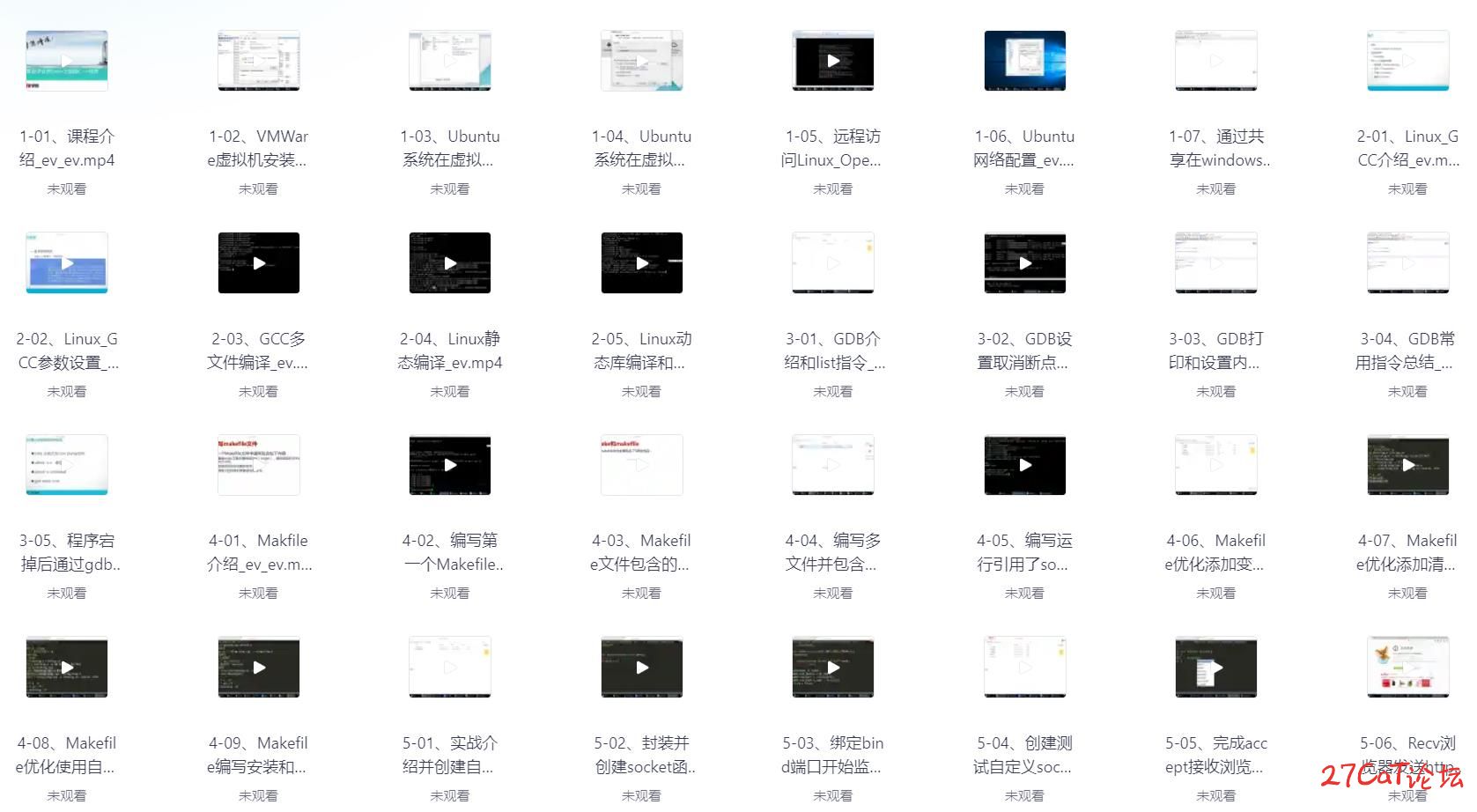The width and height of the screenshot is (1477, 812).
Task: Play 3-02 GDB设置取消断点 video
Action: pos(1025,262)
